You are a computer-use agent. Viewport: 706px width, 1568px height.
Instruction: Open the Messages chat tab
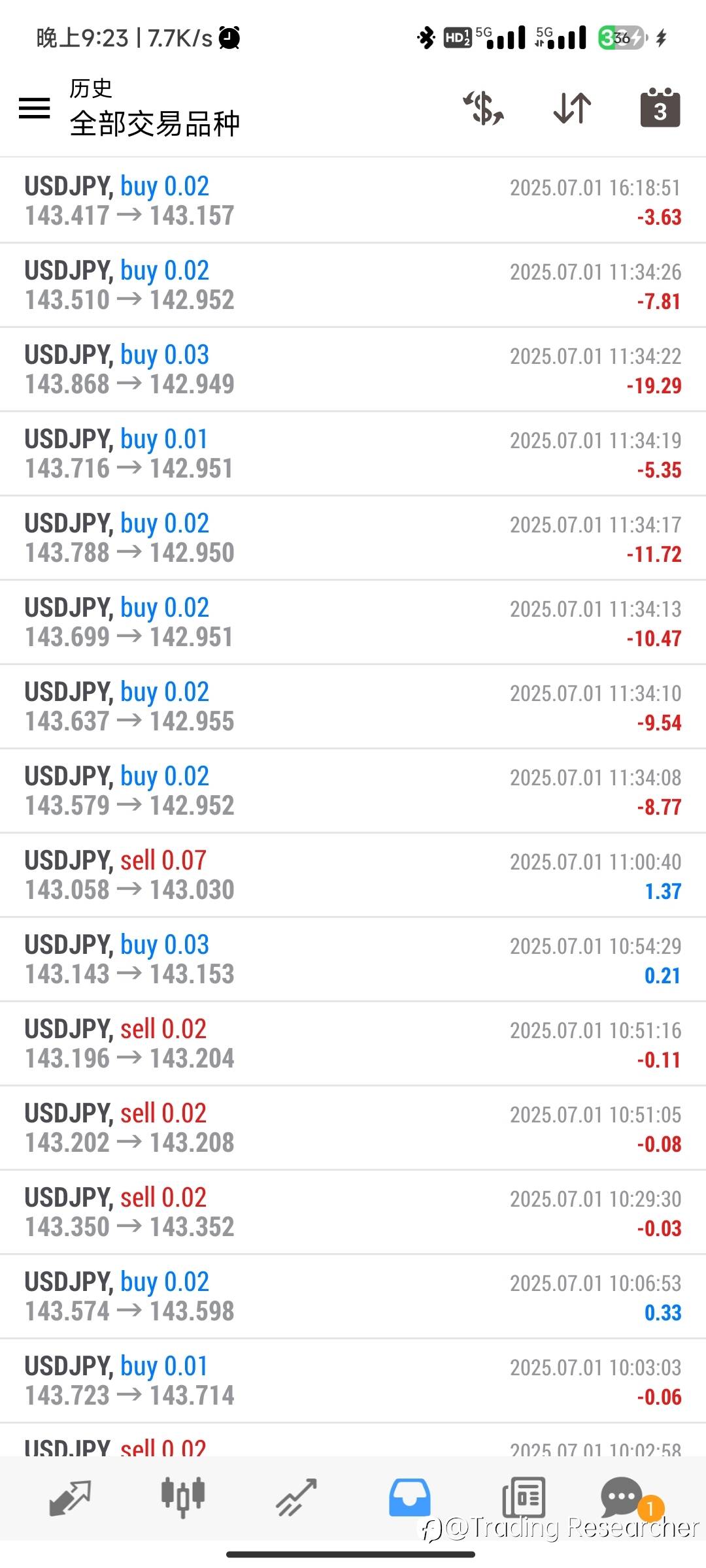point(623,1497)
